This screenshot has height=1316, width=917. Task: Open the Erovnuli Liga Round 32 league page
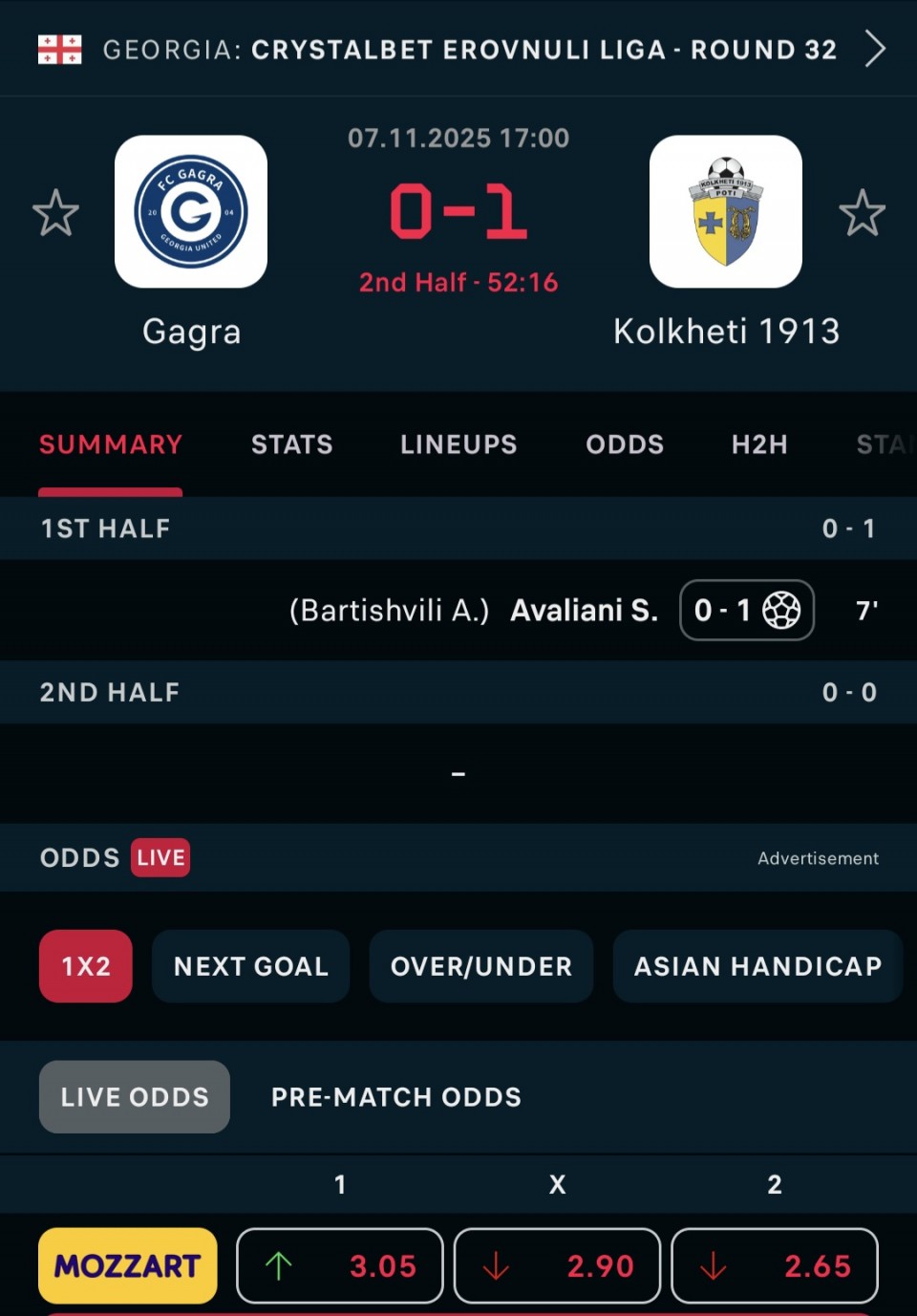[x=468, y=50]
